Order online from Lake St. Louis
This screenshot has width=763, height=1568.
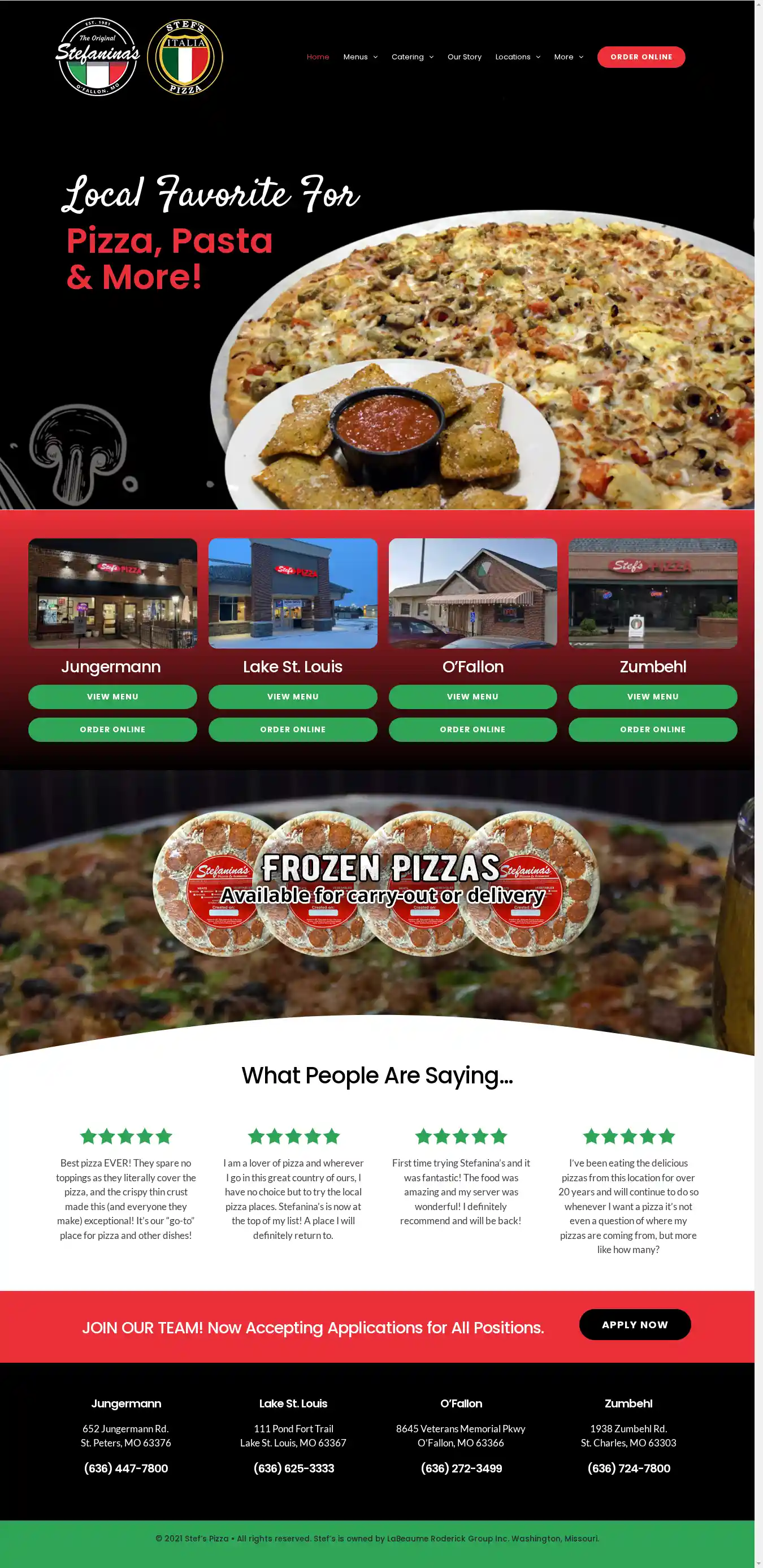(x=293, y=729)
